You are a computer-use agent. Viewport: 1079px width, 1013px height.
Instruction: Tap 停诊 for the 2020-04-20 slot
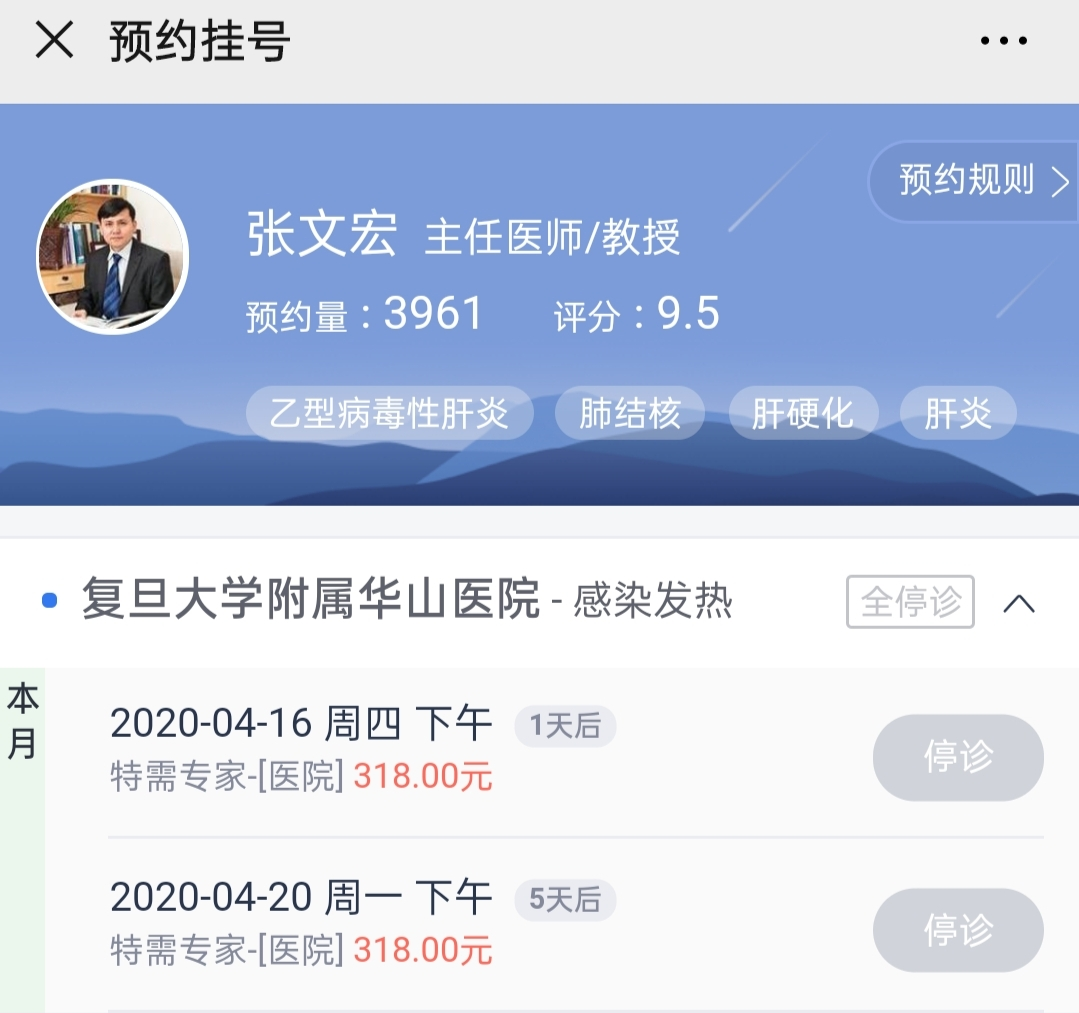click(x=957, y=931)
